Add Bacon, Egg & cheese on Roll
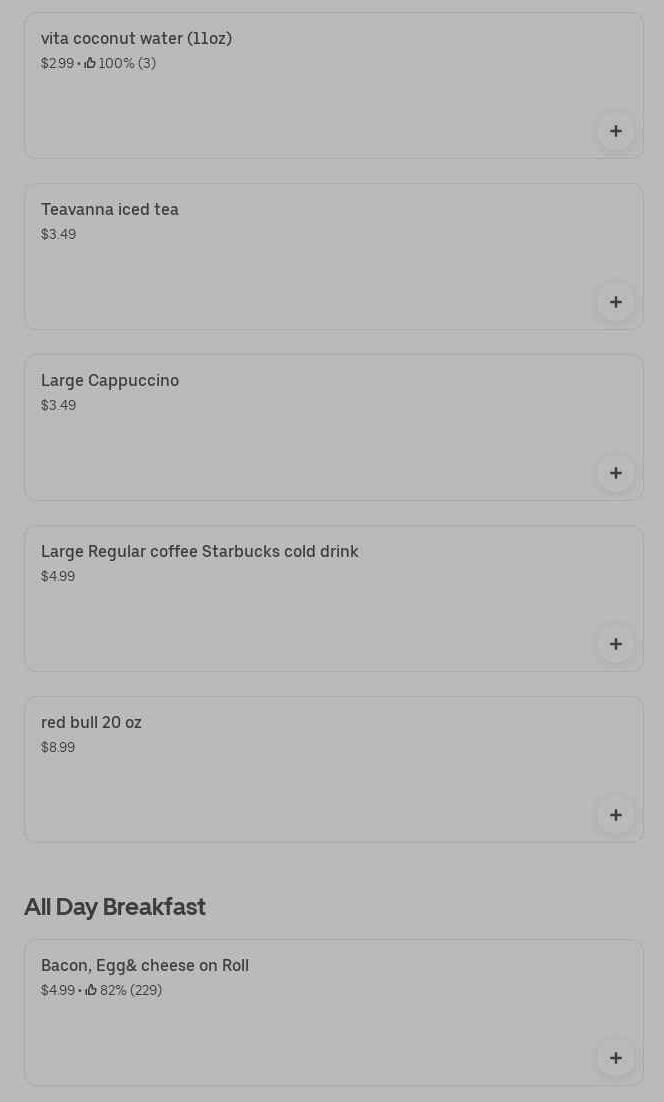Screen dimensions: 664x1102 (616, 1058)
